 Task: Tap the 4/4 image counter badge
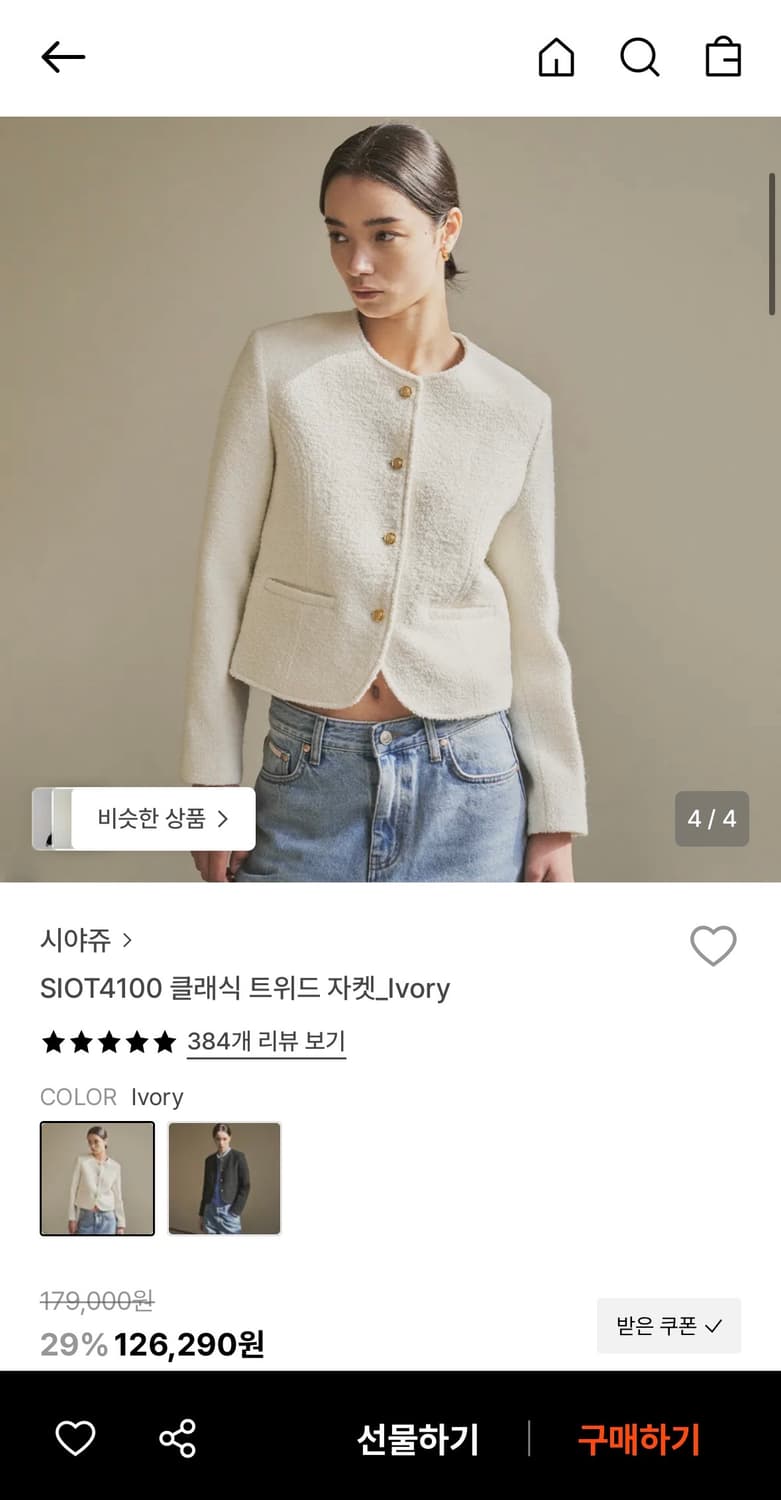click(711, 818)
